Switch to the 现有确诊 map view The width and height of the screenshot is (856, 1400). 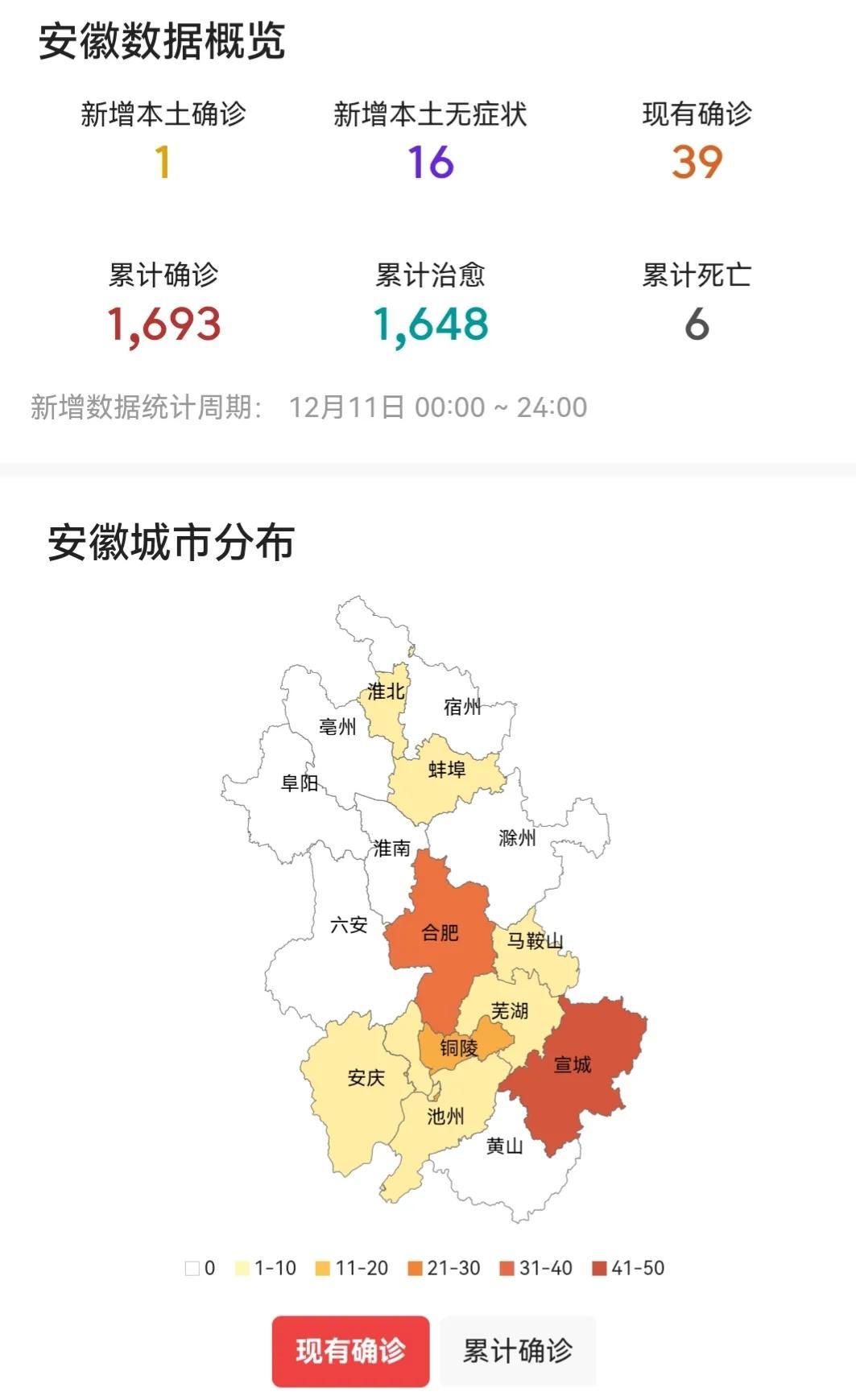[x=350, y=1350]
